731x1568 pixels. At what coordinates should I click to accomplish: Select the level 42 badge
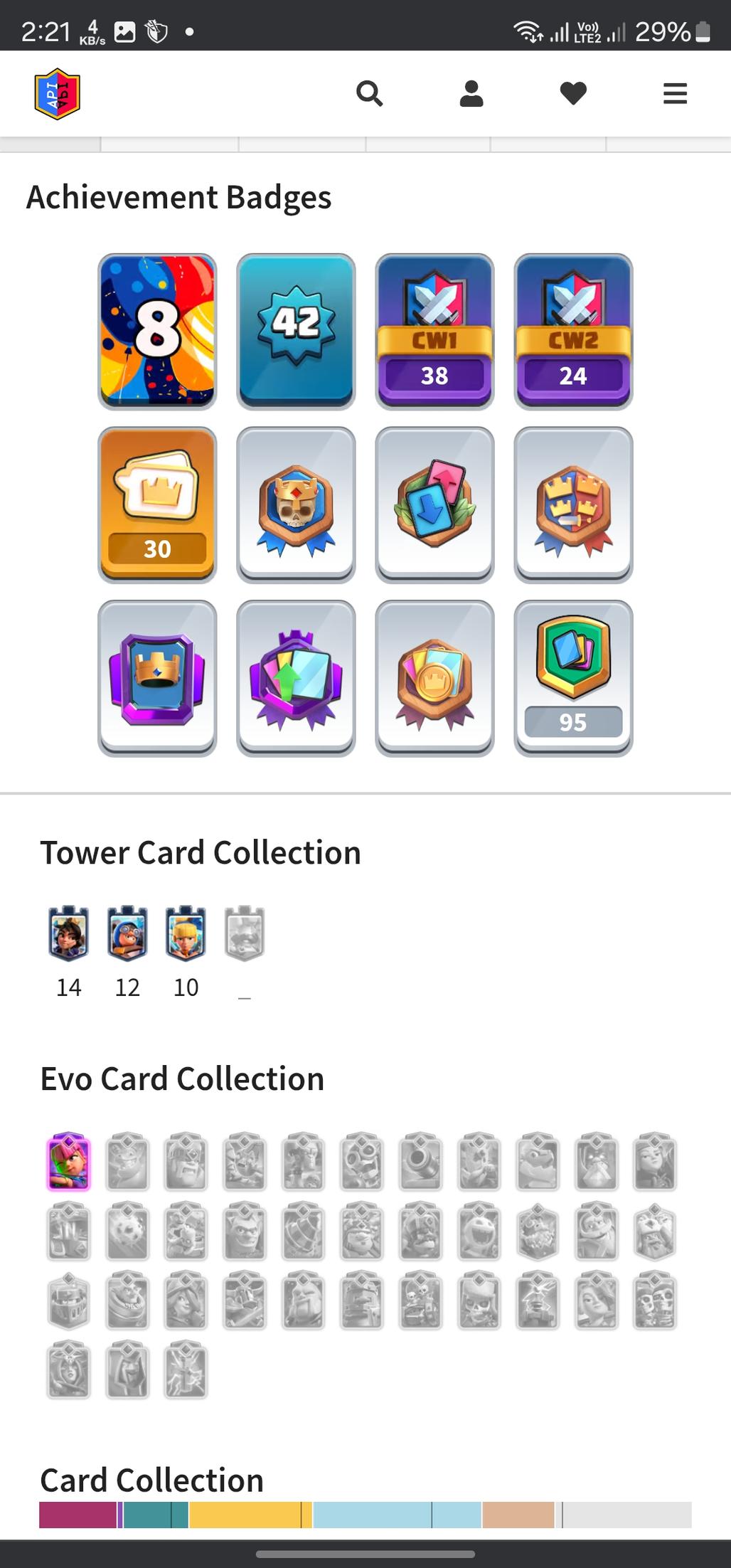coord(296,331)
